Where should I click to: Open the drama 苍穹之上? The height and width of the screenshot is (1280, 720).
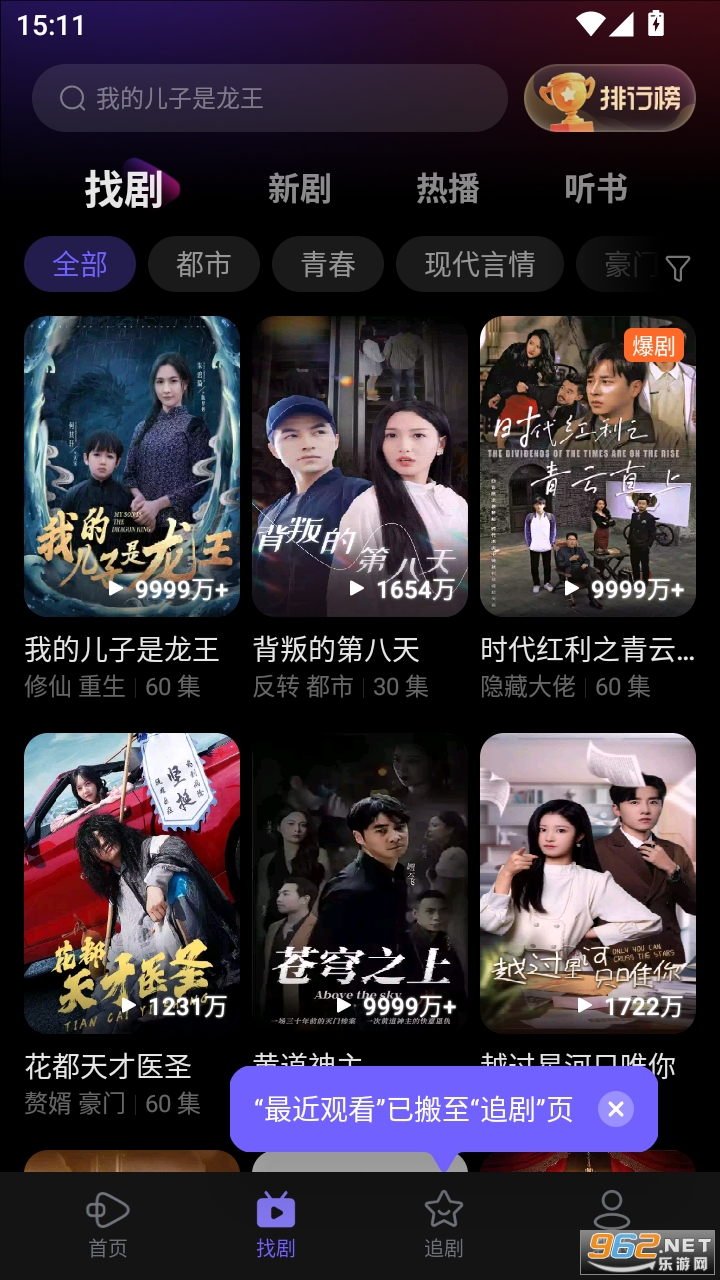[360, 883]
